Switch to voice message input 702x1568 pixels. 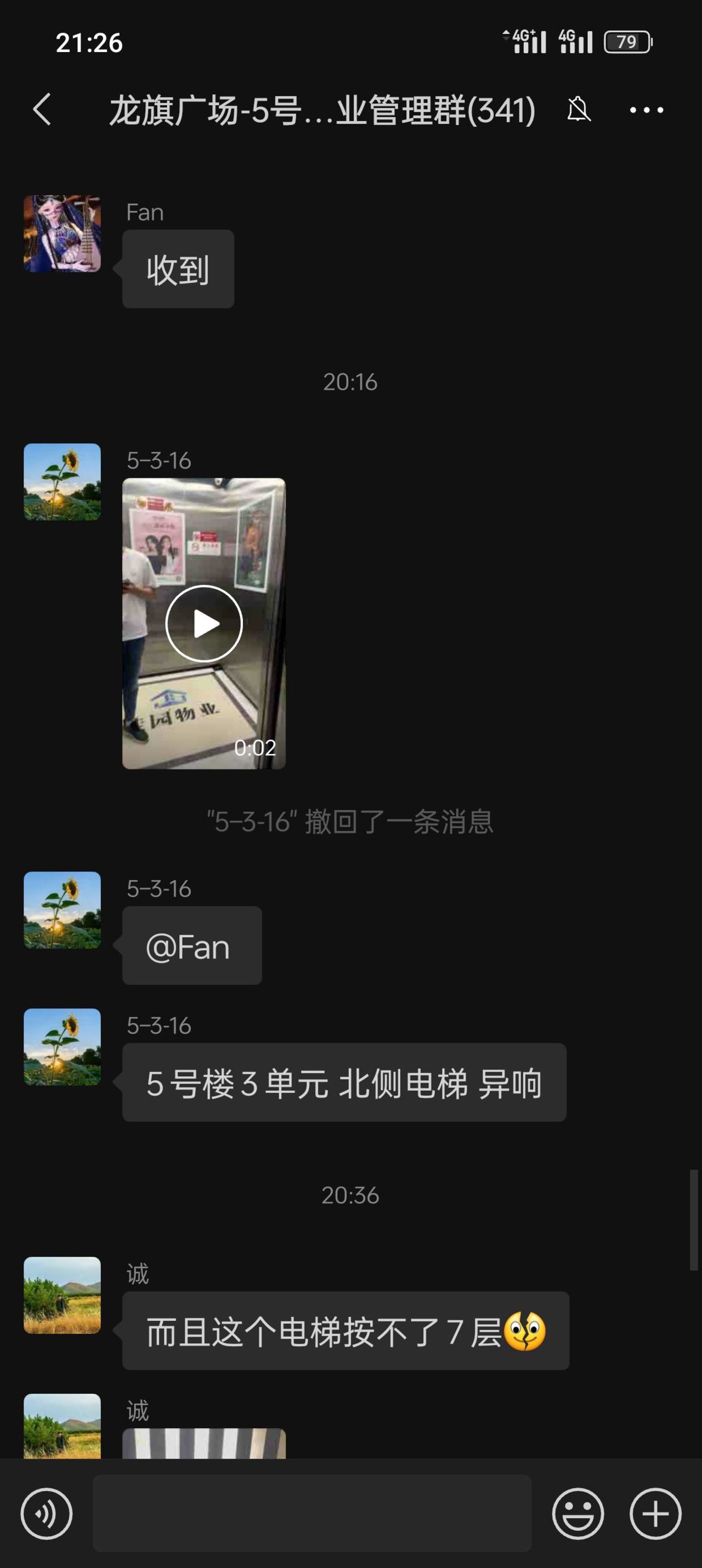click(46, 1513)
